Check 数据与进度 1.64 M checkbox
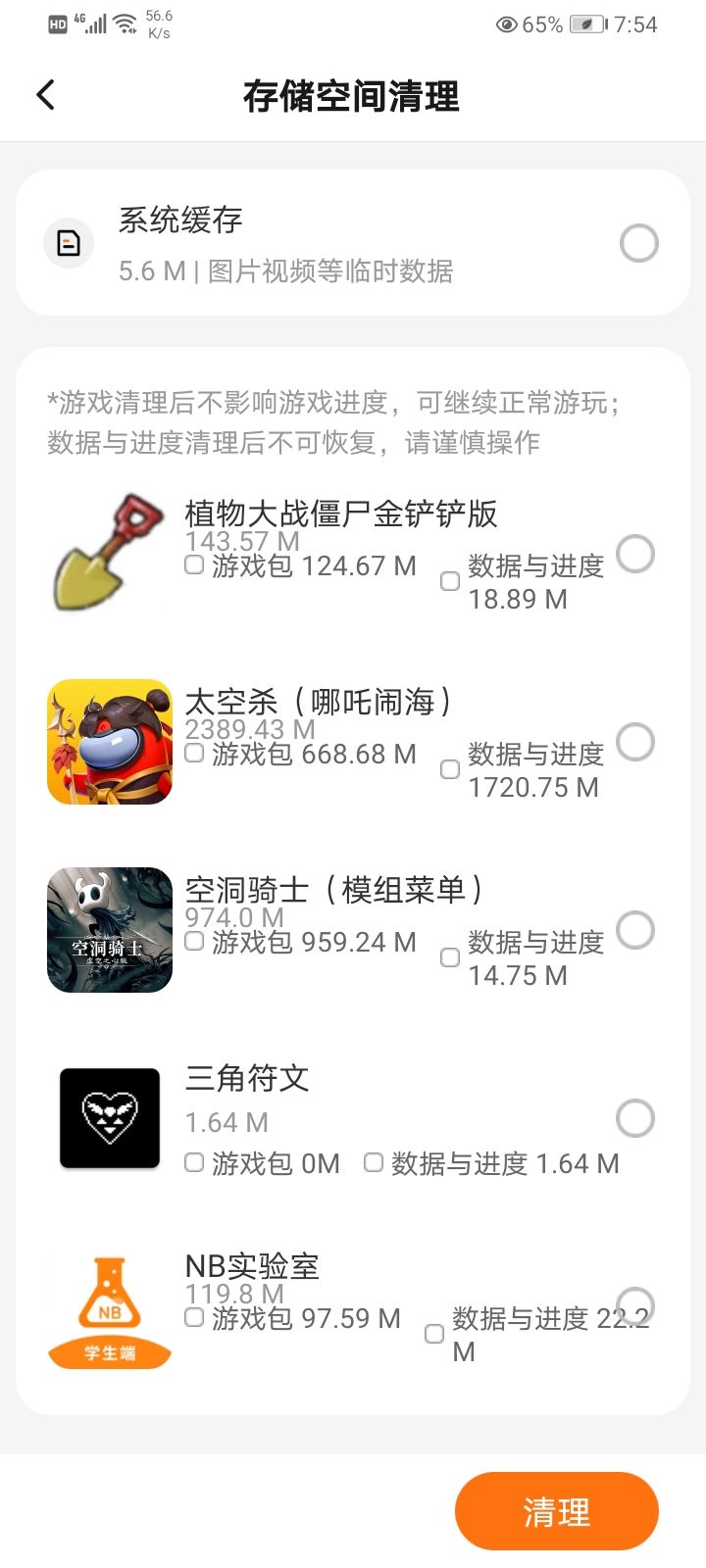Image resolution: width=706 pixels, height=1568 pixels. click(374, 1162)
